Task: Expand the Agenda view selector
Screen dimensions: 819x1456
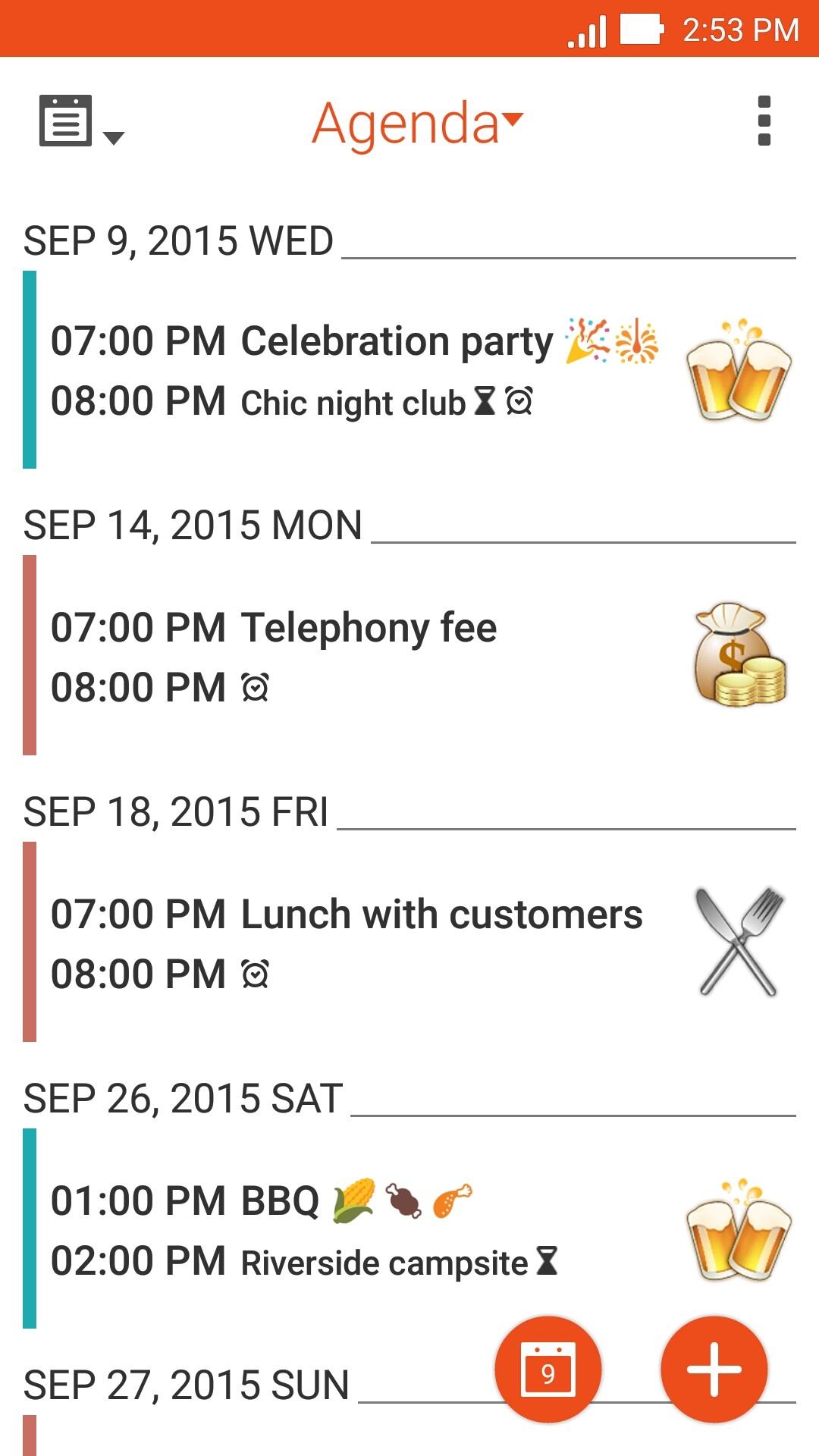Action: tap(416, 123)
